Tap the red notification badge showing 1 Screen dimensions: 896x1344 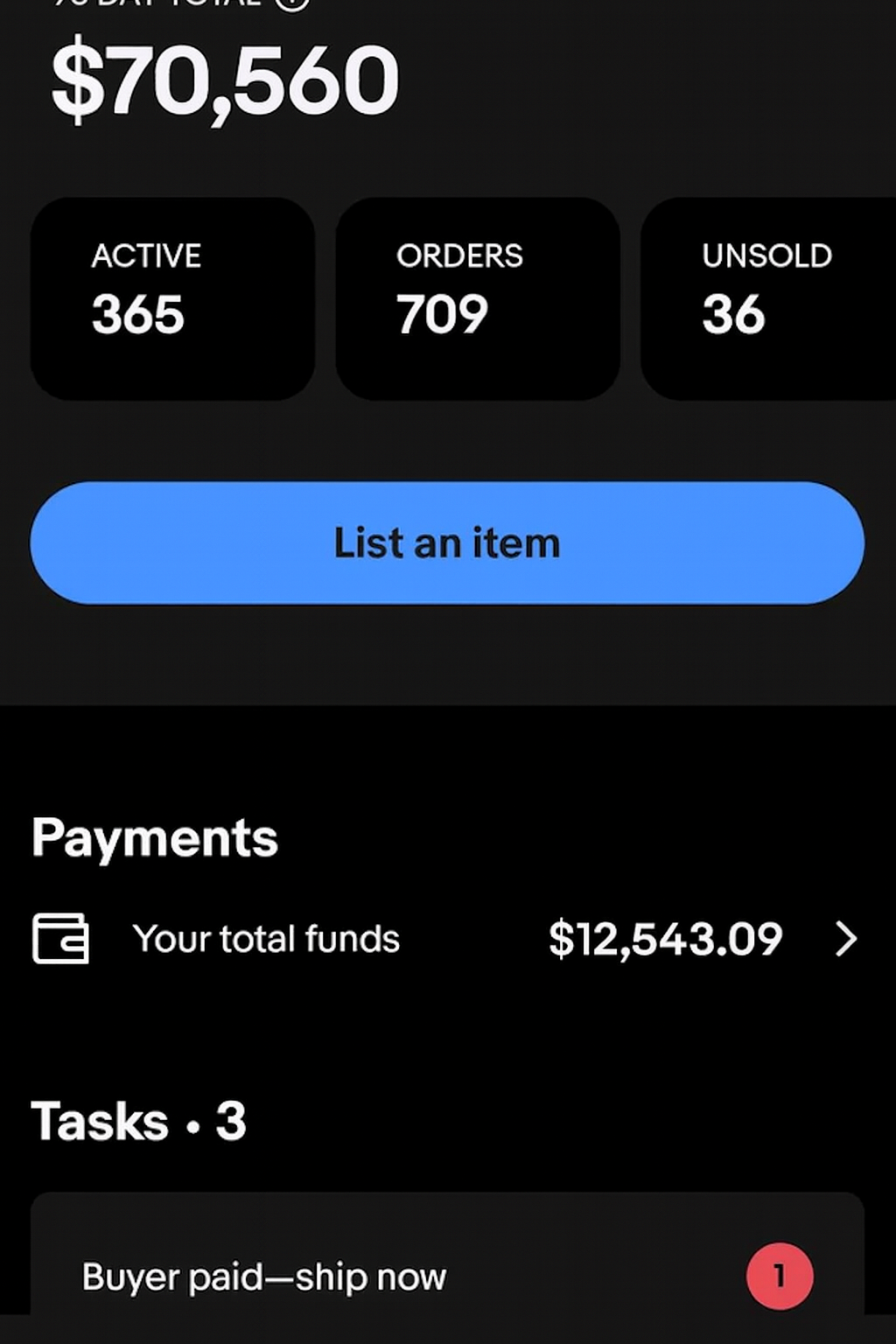pos(779,1277)
